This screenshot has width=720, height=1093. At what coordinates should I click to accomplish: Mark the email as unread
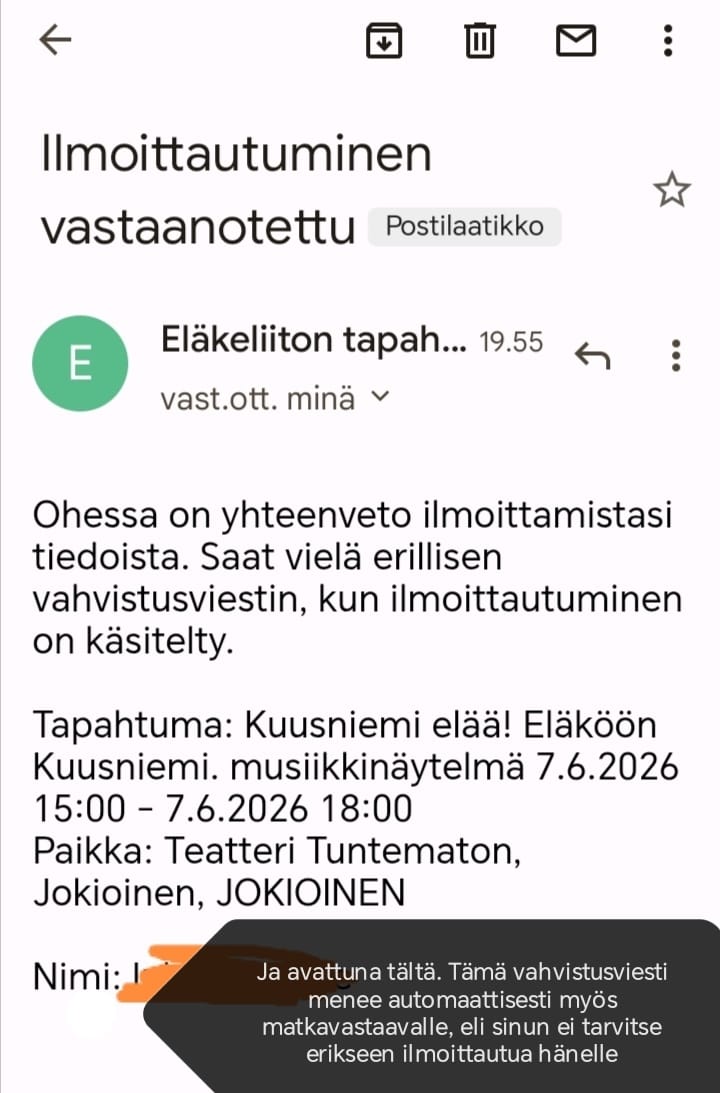575,40
